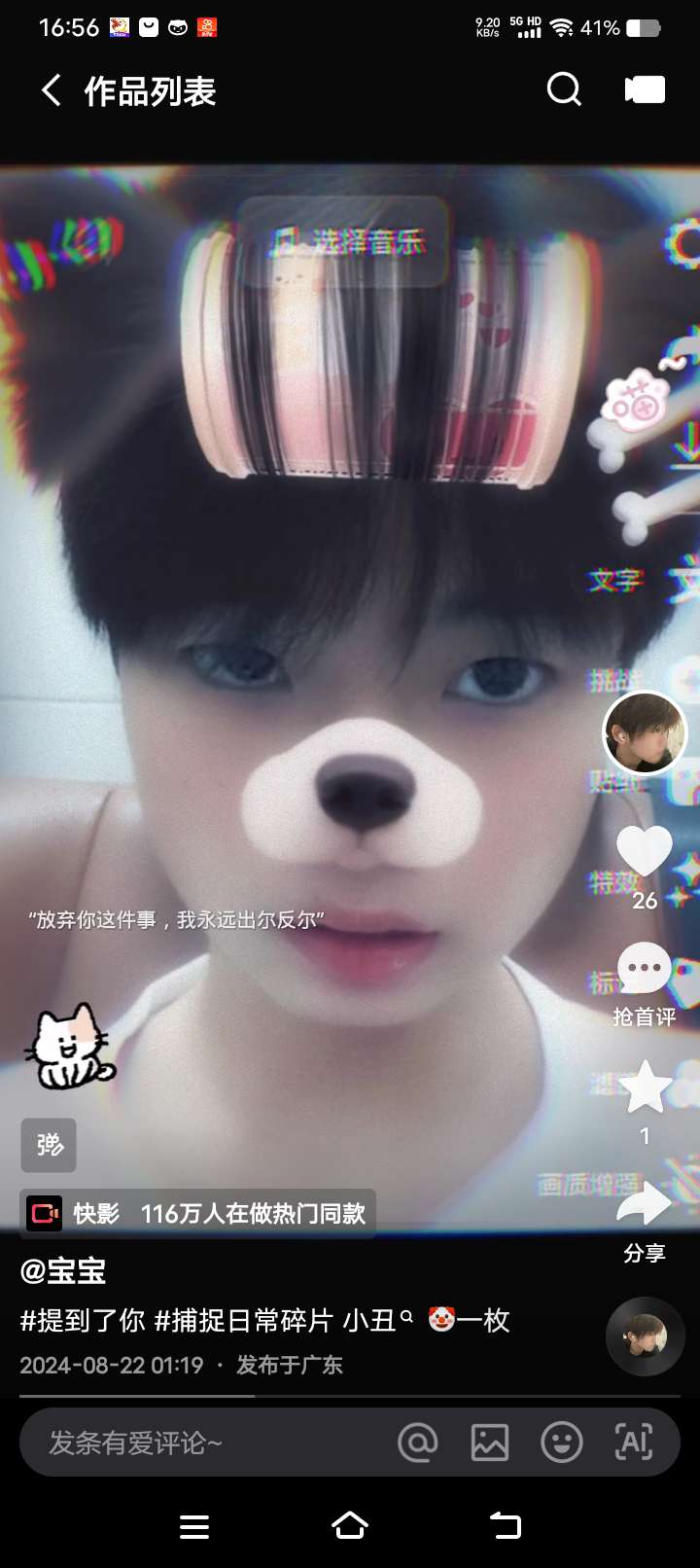Screen dimensions: 700x1568
Task: Open the emoji picker in comment bar
Action: [x=562, y=1443]
